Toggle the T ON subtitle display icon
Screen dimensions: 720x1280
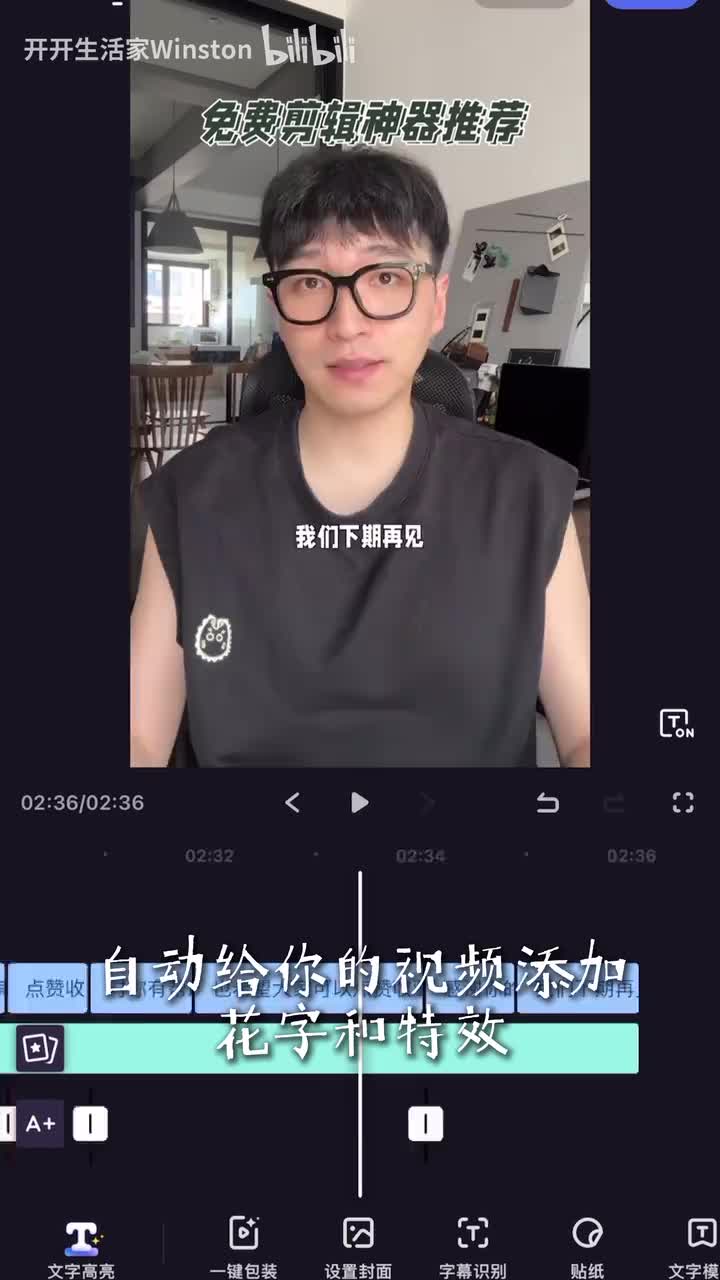pyautogui.click(x=676, y=723)
